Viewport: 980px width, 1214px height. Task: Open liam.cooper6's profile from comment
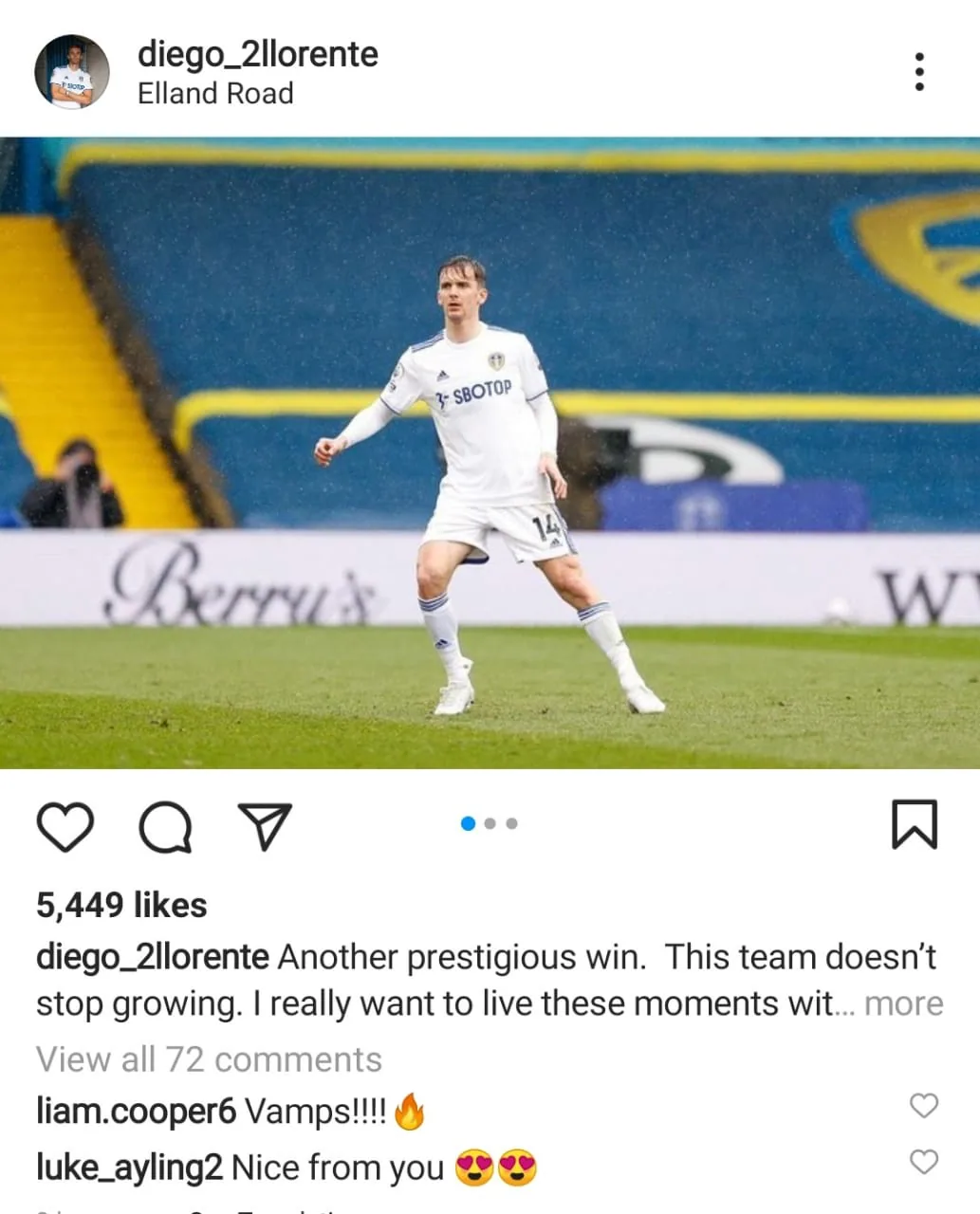coord(136,1111)
